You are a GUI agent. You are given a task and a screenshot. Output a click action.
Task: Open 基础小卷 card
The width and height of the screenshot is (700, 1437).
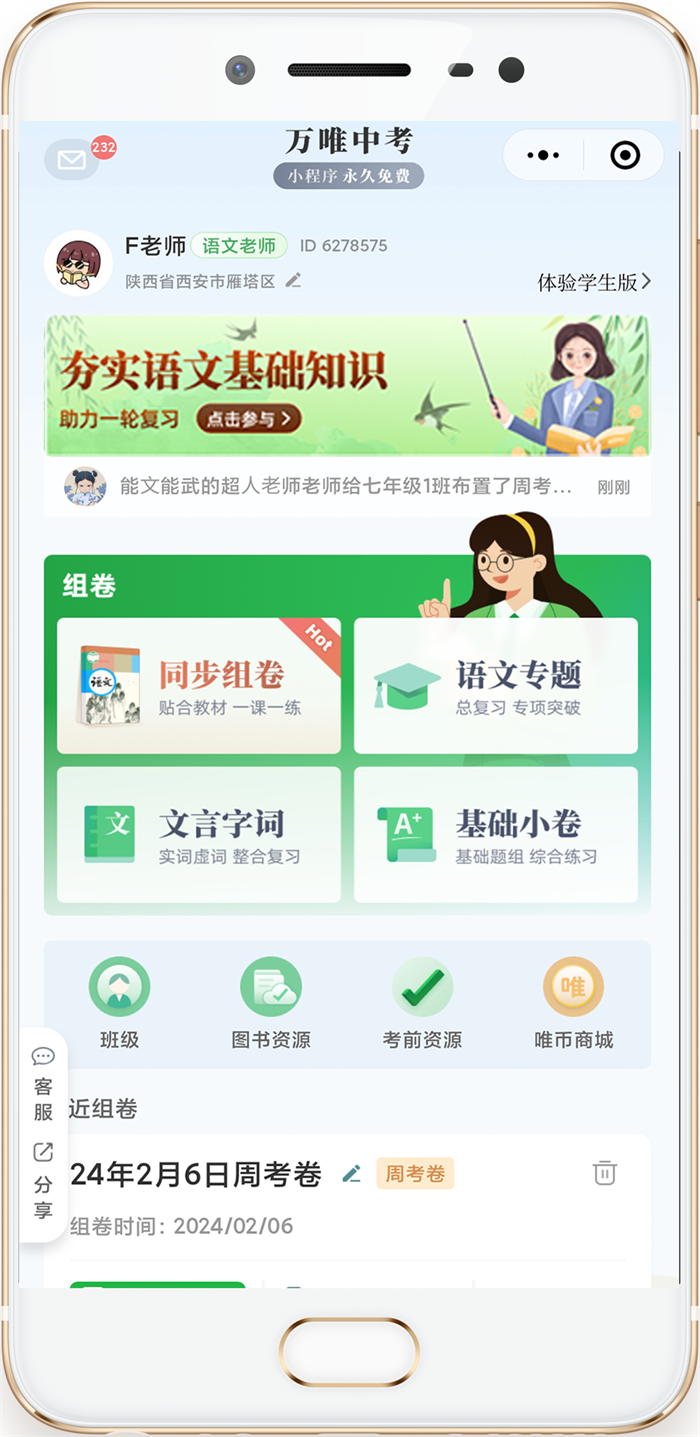(x=495, y=834)
